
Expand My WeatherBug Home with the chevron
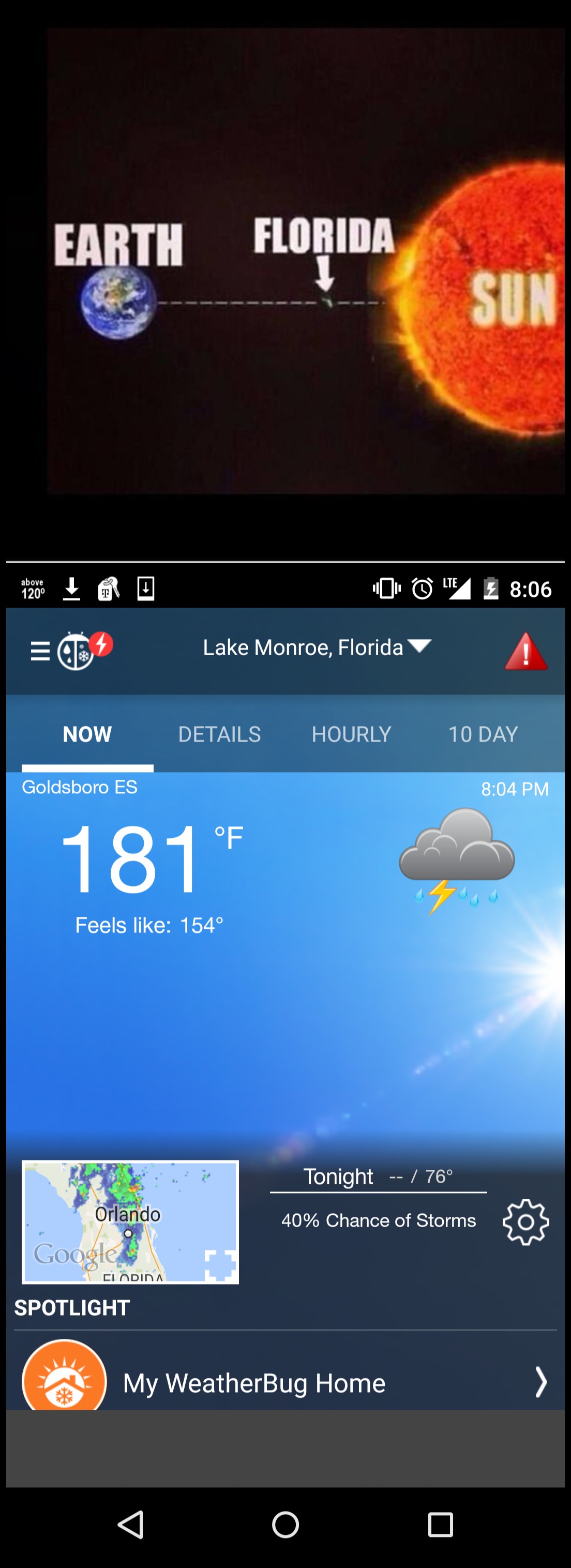pos(542,1382)
